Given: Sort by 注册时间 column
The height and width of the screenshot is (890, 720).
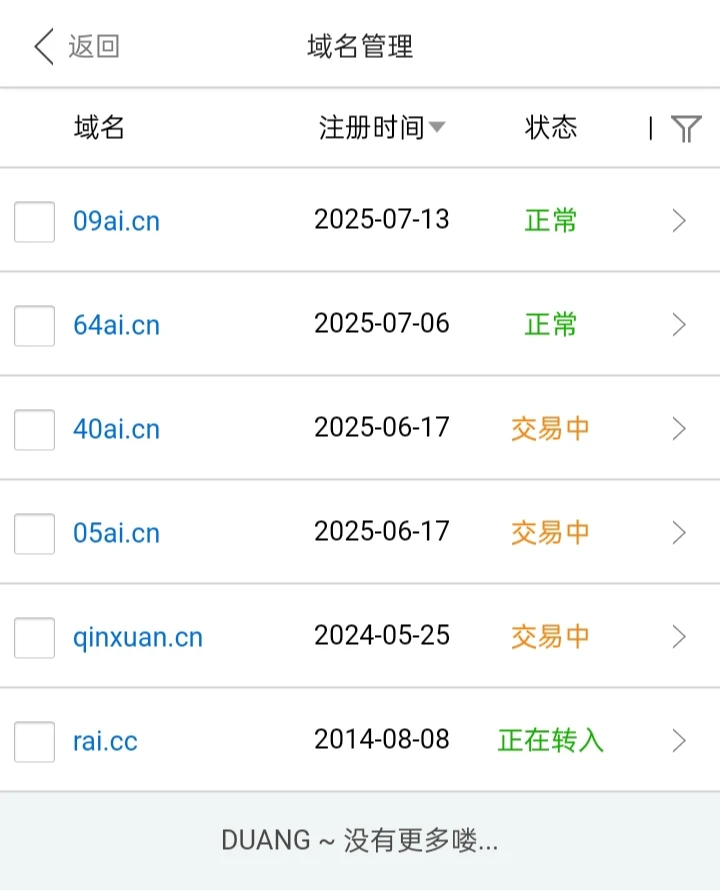Looking at the screenshot, I should click(x=382, y=128).
